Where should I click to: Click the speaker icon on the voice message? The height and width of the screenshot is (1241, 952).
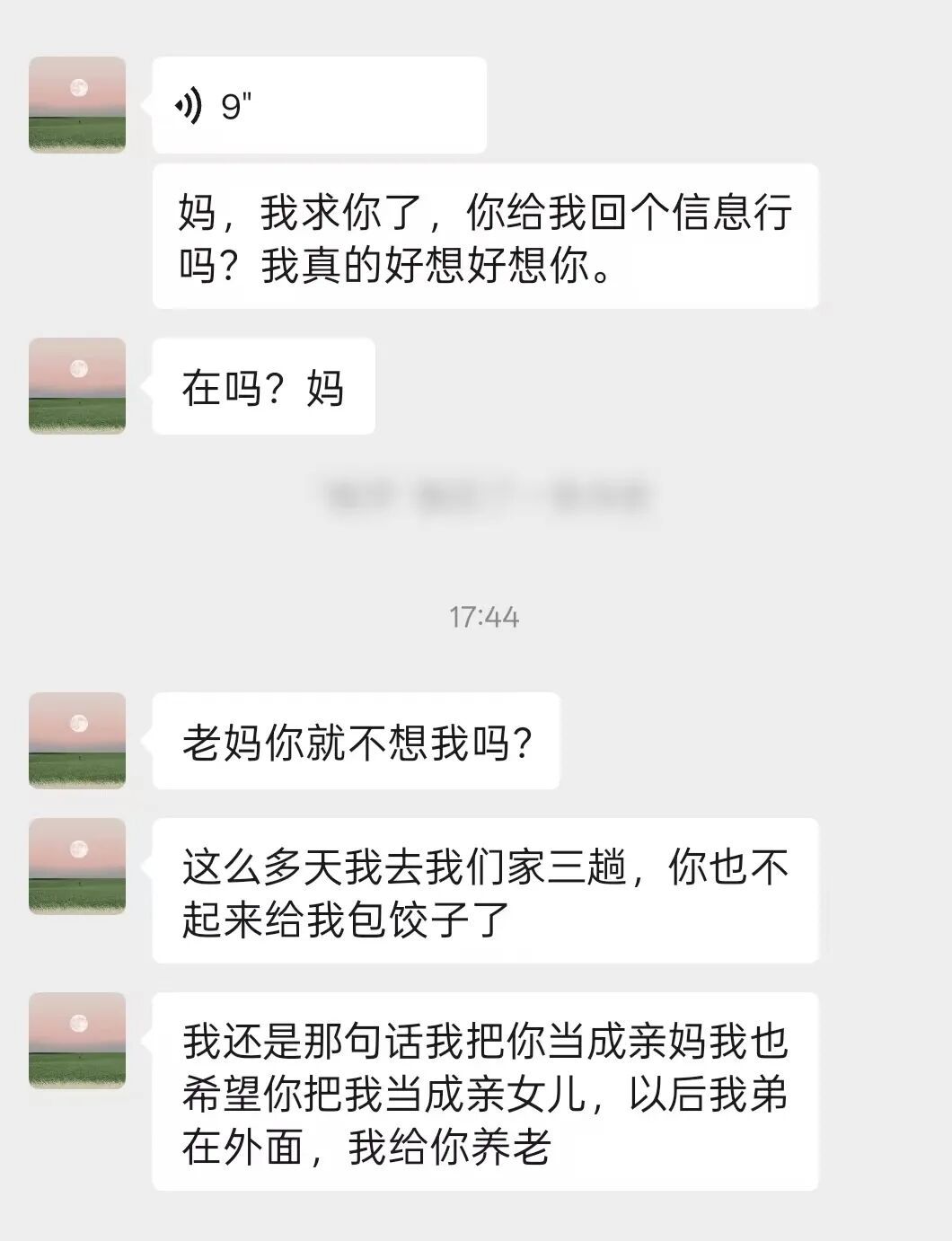coord(189,104)
